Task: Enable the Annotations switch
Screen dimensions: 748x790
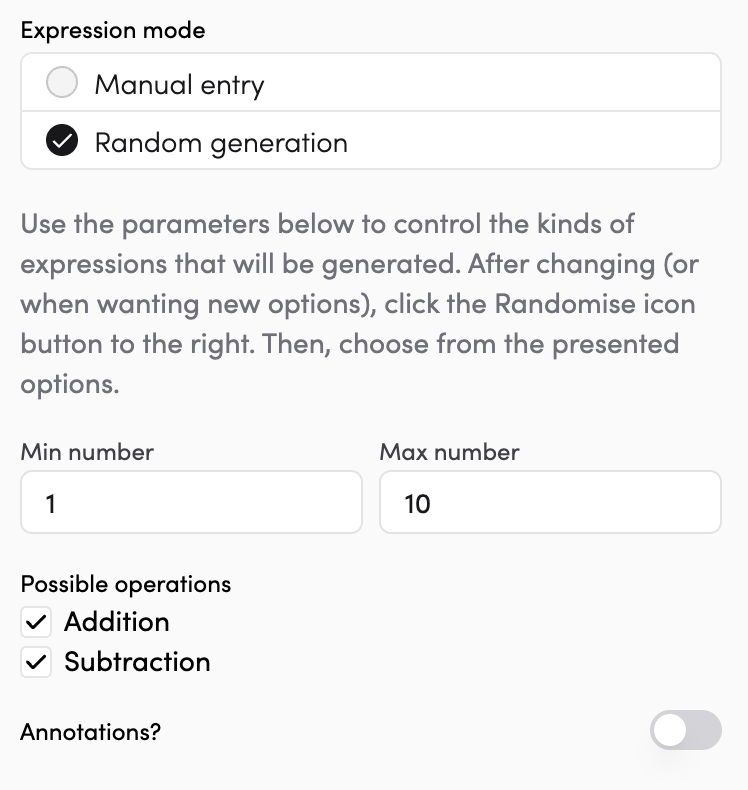Action: click(685, 730)
